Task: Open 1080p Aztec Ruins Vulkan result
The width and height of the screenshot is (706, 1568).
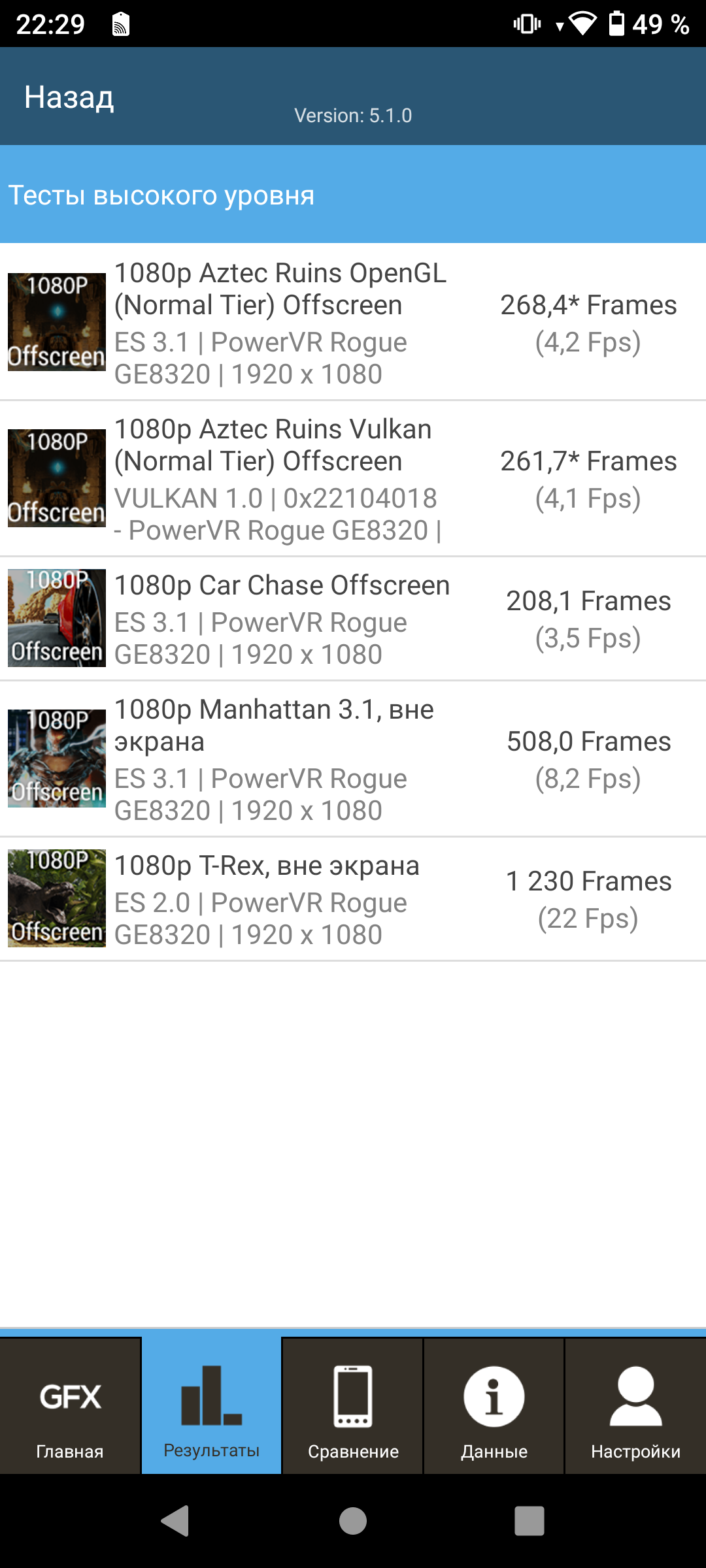Action: 353,479
